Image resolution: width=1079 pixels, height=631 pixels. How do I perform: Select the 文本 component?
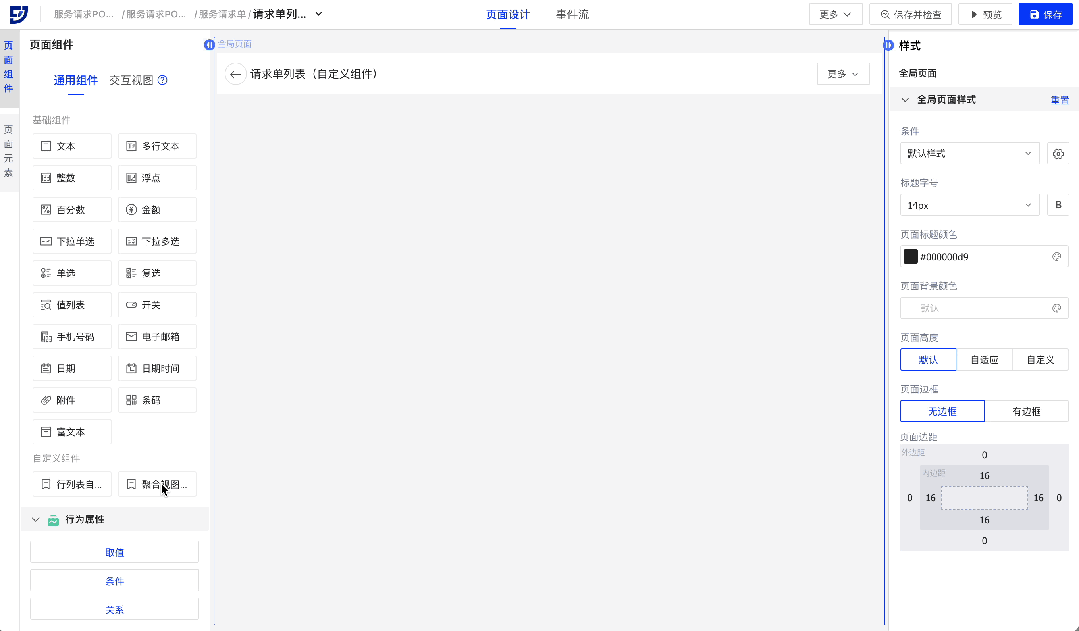[71, 146]
